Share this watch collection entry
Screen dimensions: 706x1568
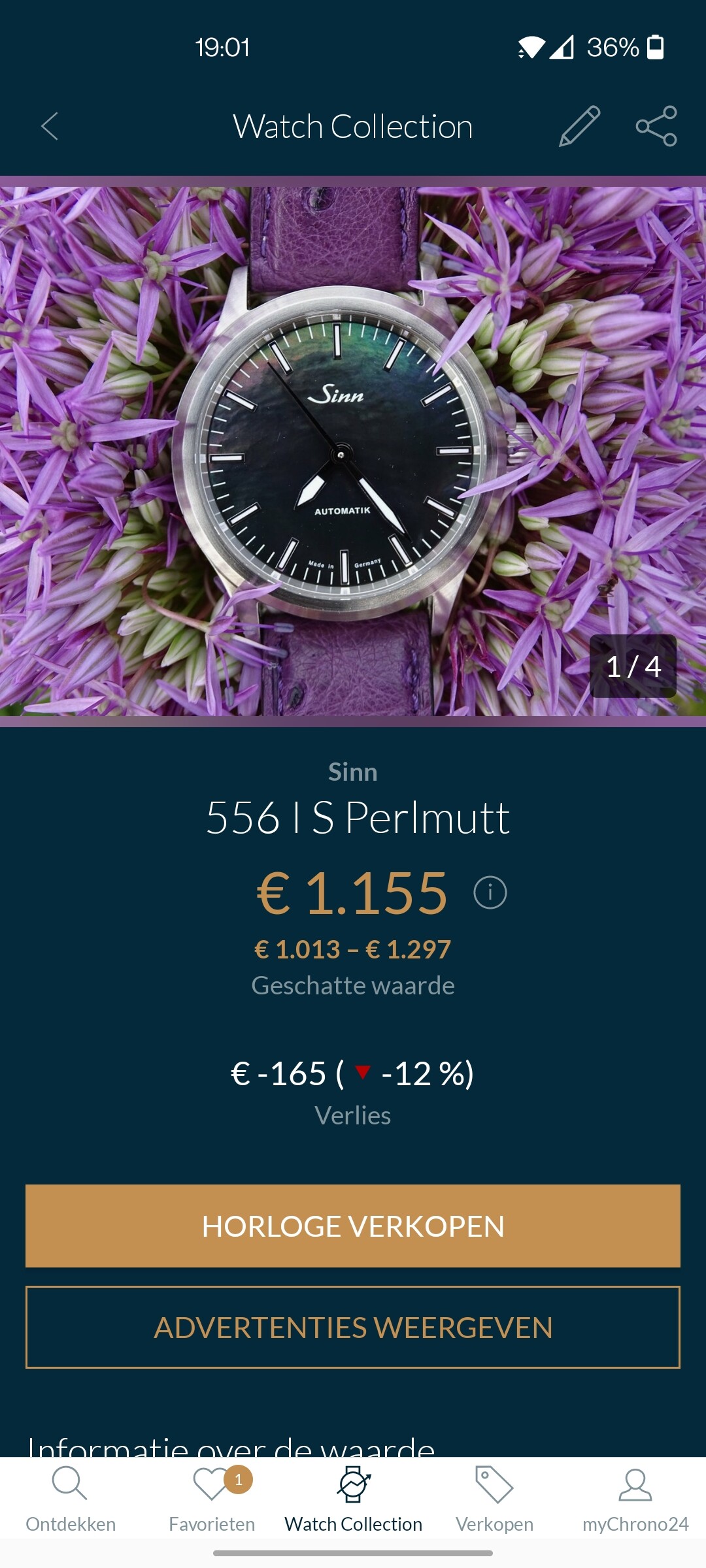pyautogui.click(x=656, y=126)
